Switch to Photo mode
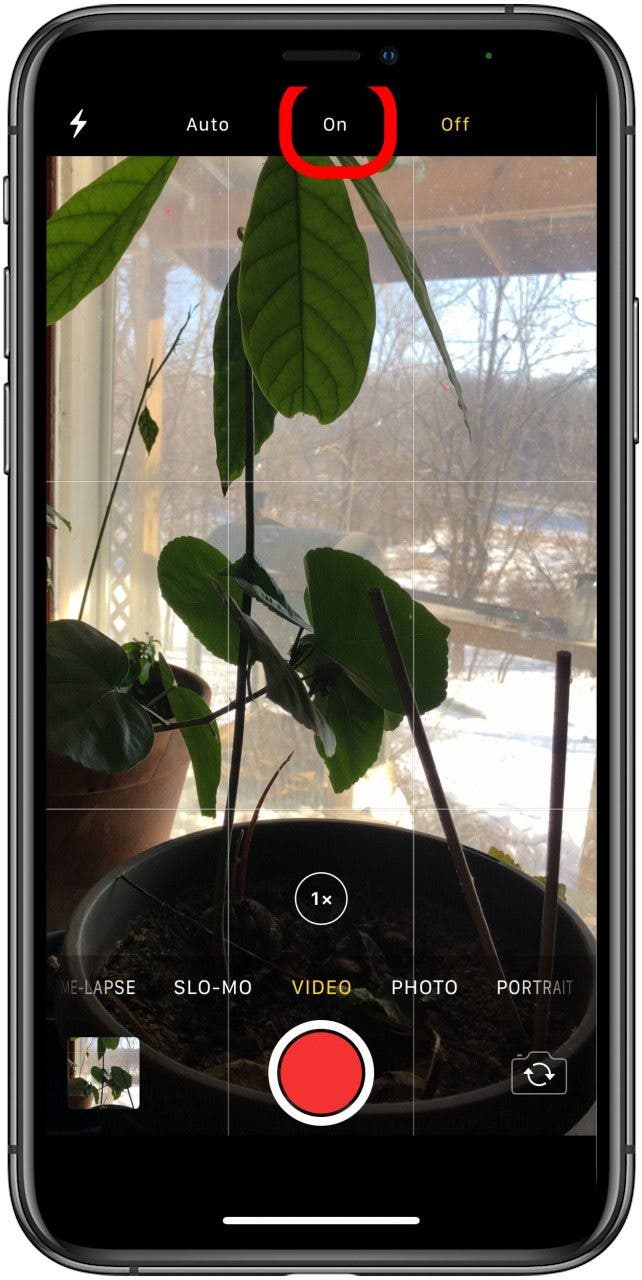 (x=424, y=987)
